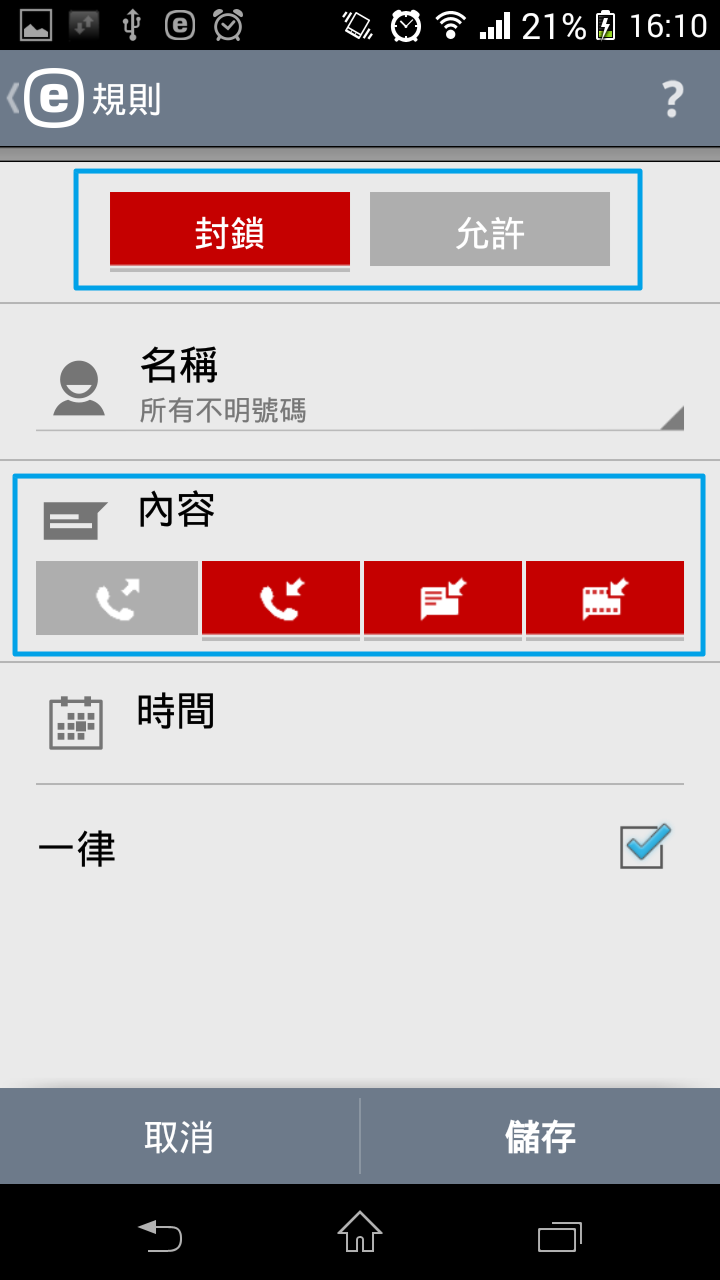Toggle outgoing calls filter
The height and width of the screenshot is (1280, 720).
click(117, 598)
